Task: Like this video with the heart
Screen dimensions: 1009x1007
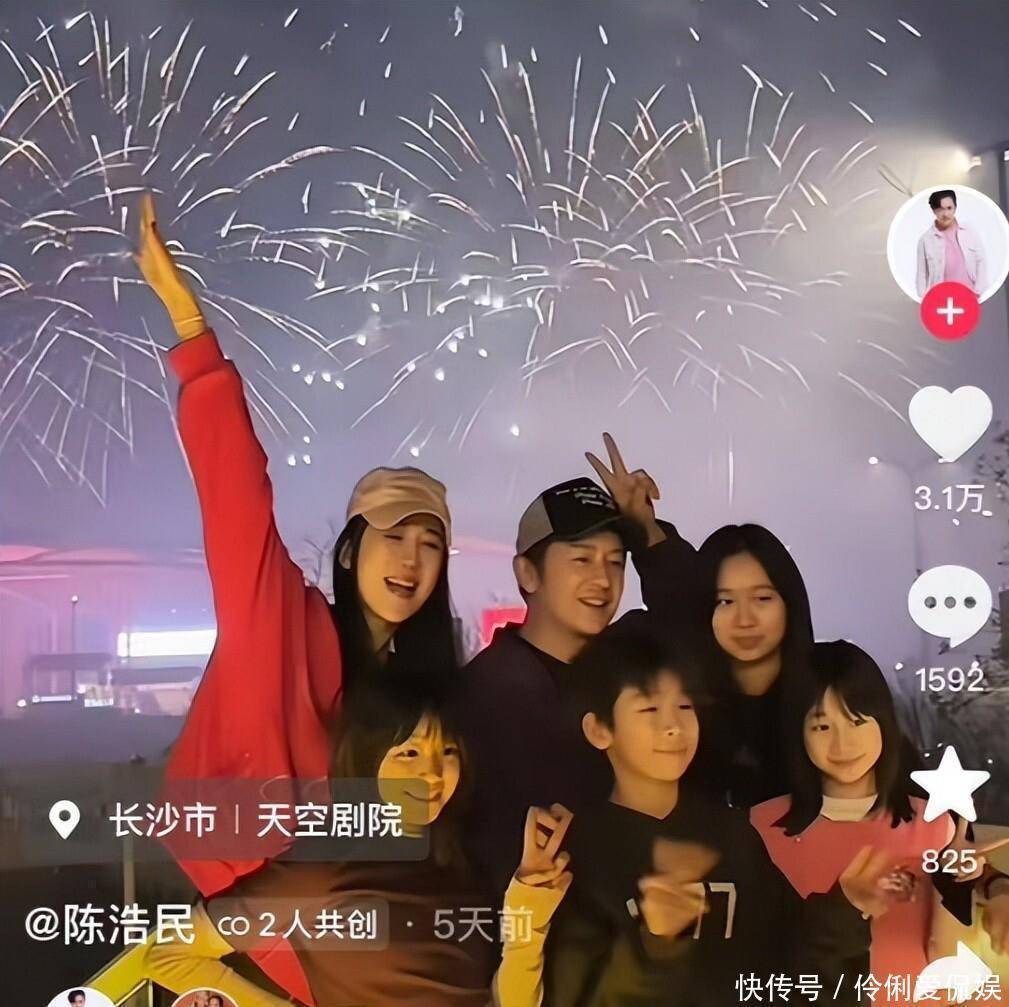Action: (949, 422)
